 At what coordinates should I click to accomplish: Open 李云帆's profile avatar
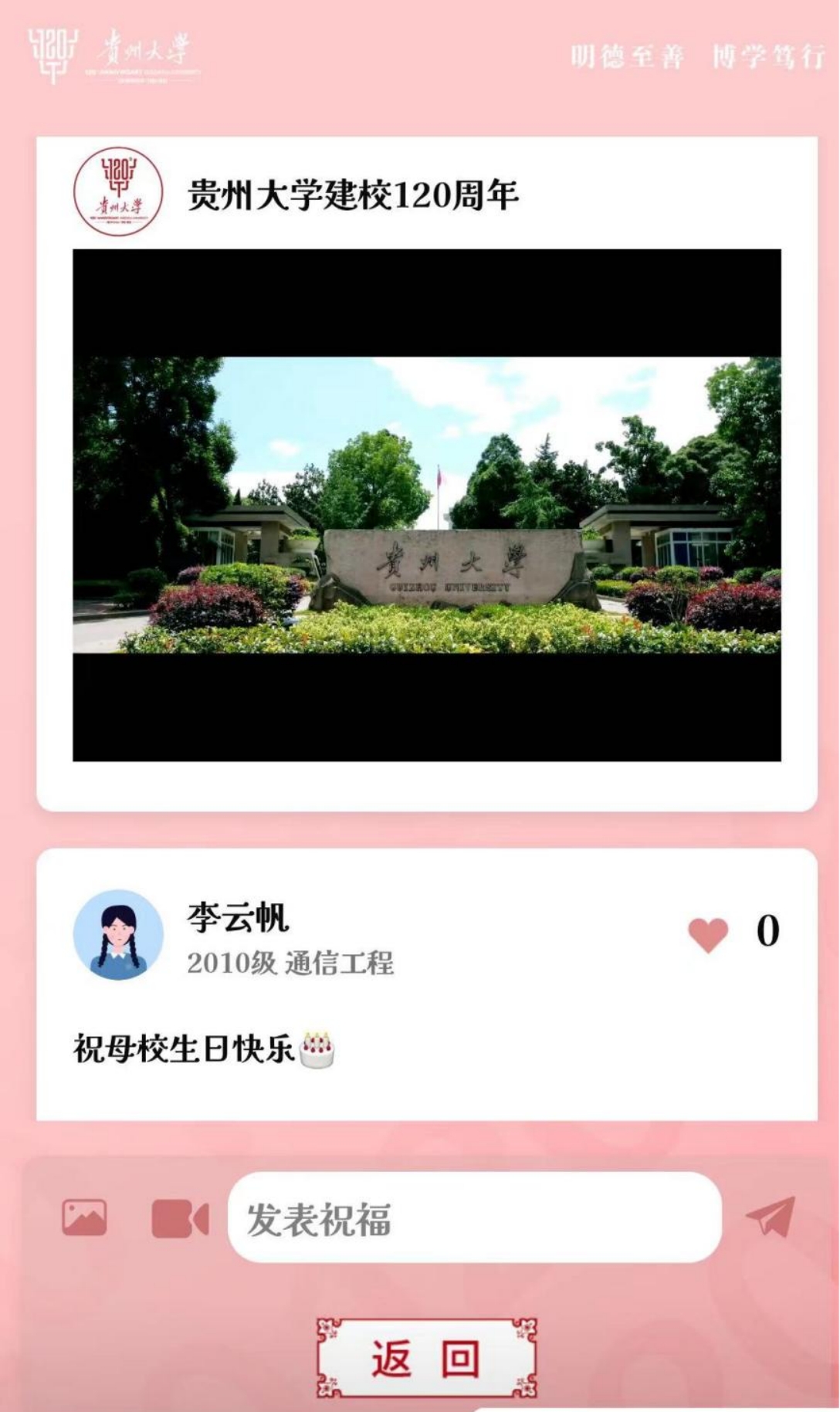[117, 935]
